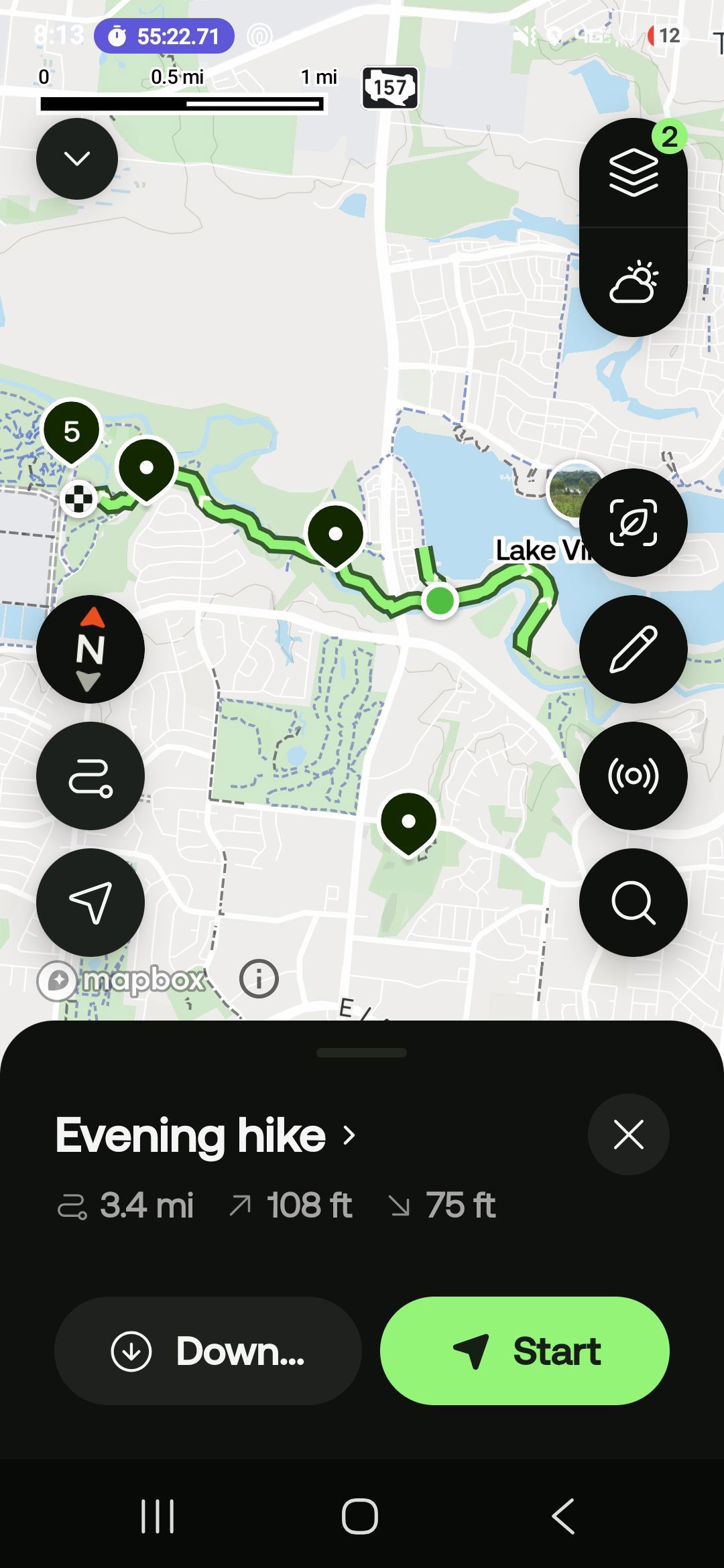Download the Evening hike route
The width and height of the screenshot is (724, 1568).
coord(208,1351)
